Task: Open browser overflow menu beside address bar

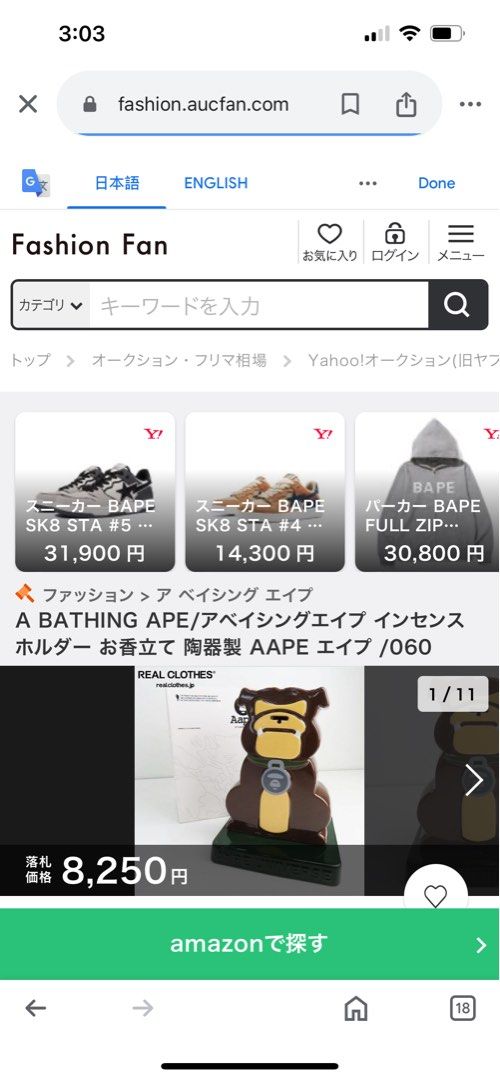Action: coord(470,105)
